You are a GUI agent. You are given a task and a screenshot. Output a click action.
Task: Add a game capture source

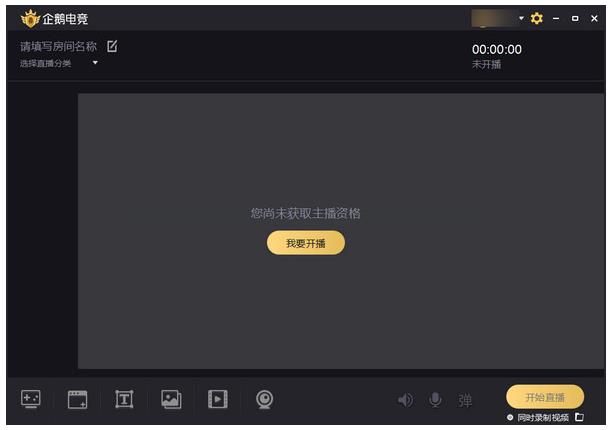(31, 399)
